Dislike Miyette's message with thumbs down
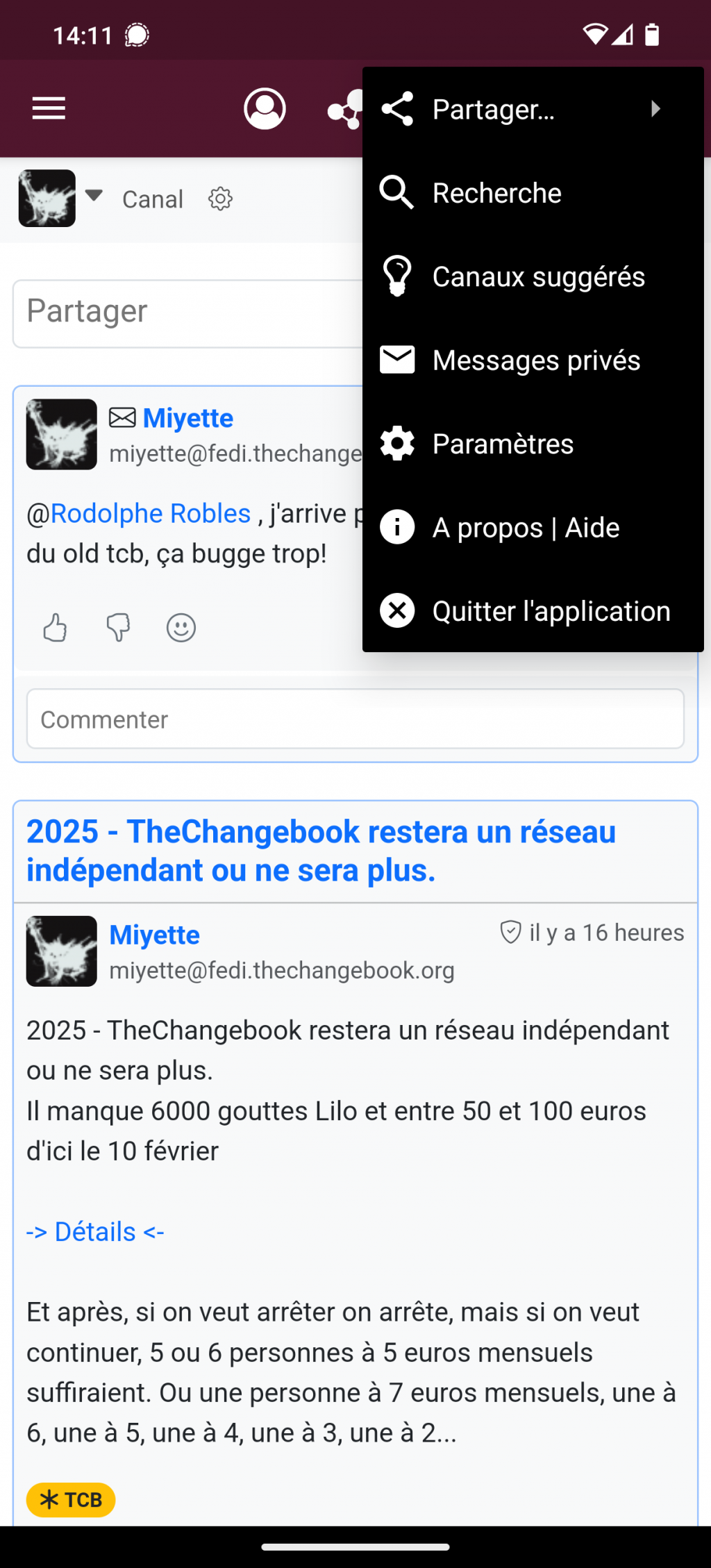The height and width of the screenshot is (1568, 711). (118, 628)
